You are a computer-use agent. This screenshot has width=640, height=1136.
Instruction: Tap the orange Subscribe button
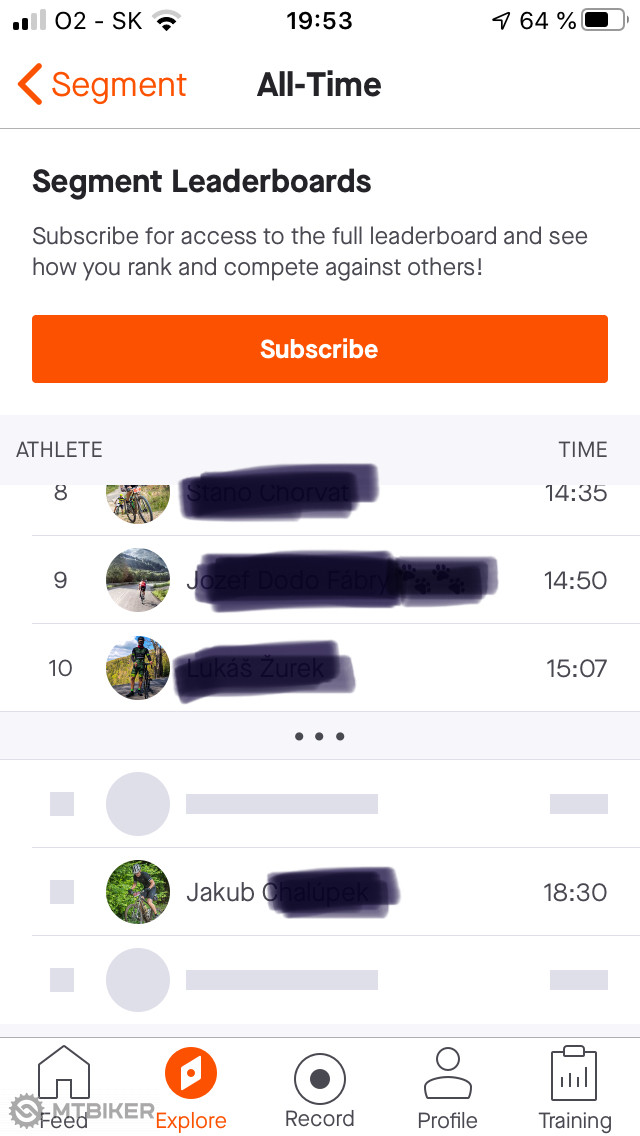[x=319, y=349]
